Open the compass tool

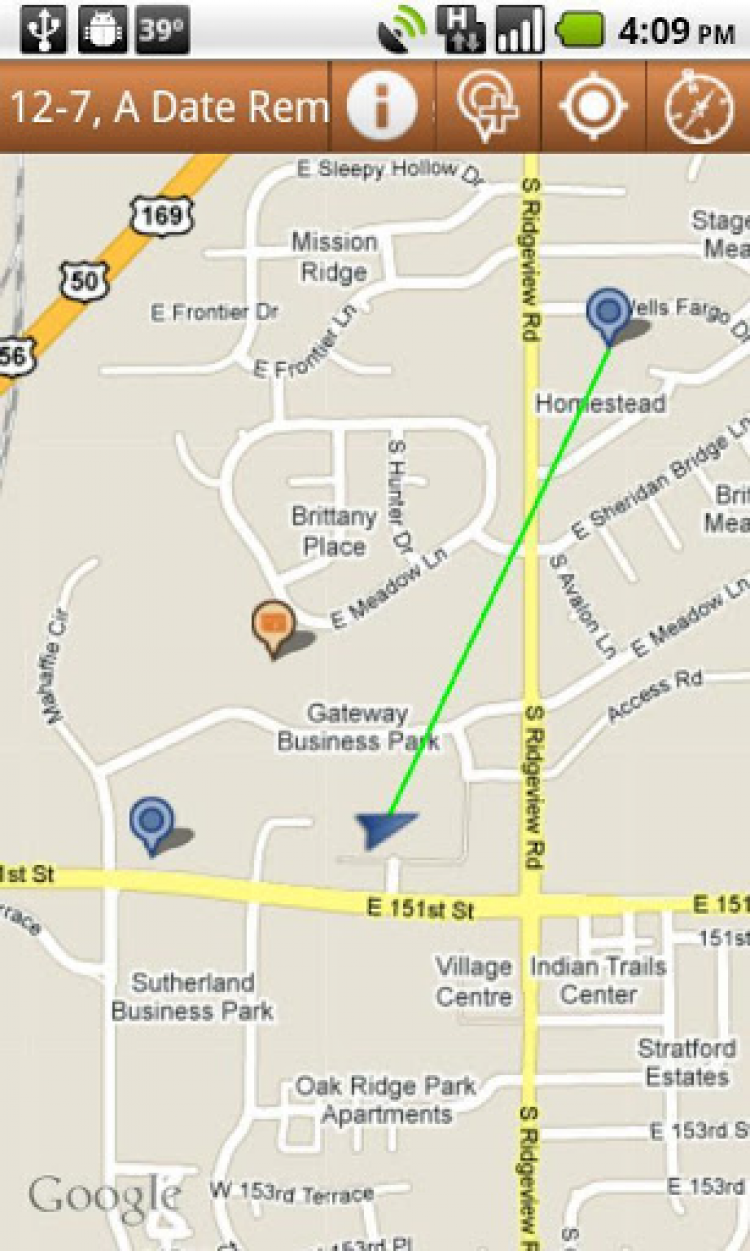click(698, 105)
